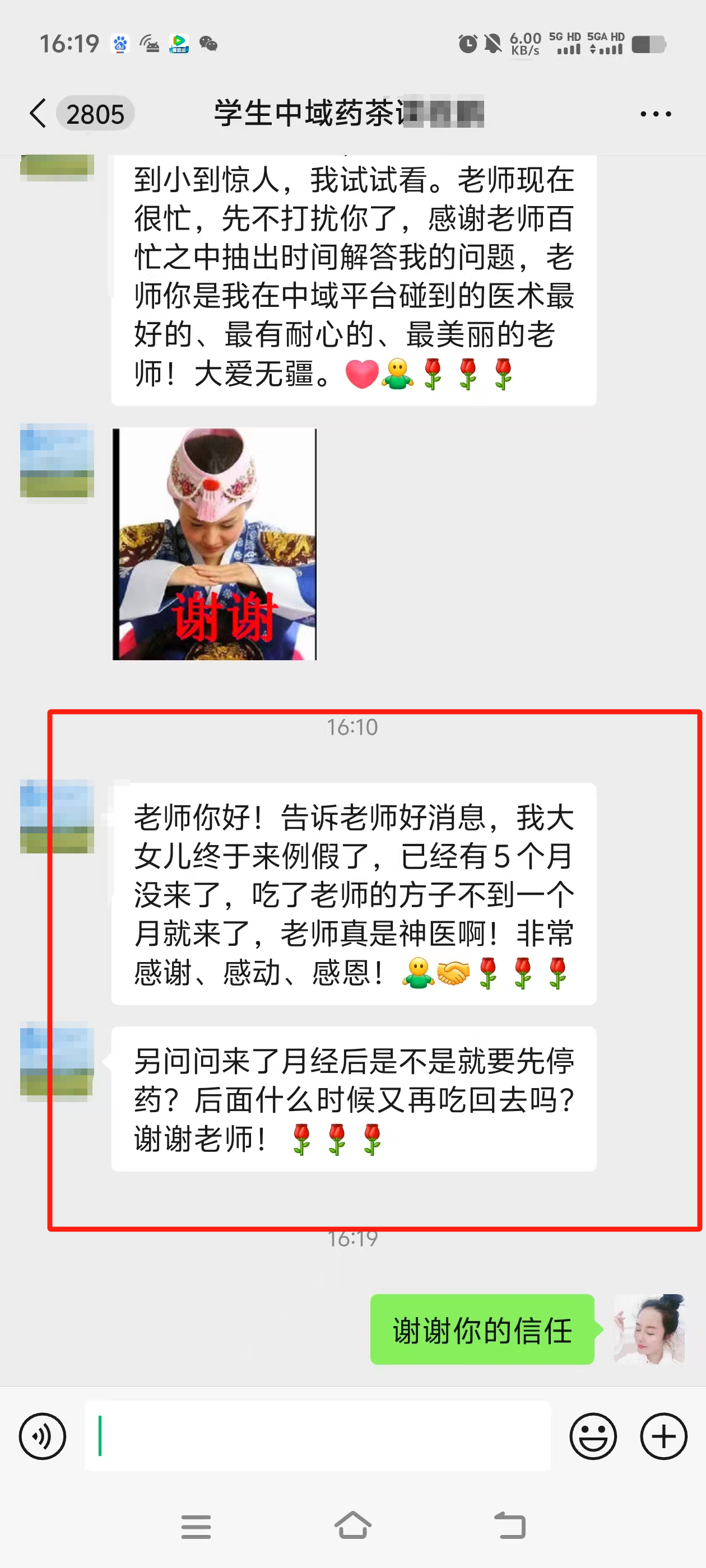
Task: Open the emoji sticker panel
Action: pyautogui.click(x=593, y=1436)
